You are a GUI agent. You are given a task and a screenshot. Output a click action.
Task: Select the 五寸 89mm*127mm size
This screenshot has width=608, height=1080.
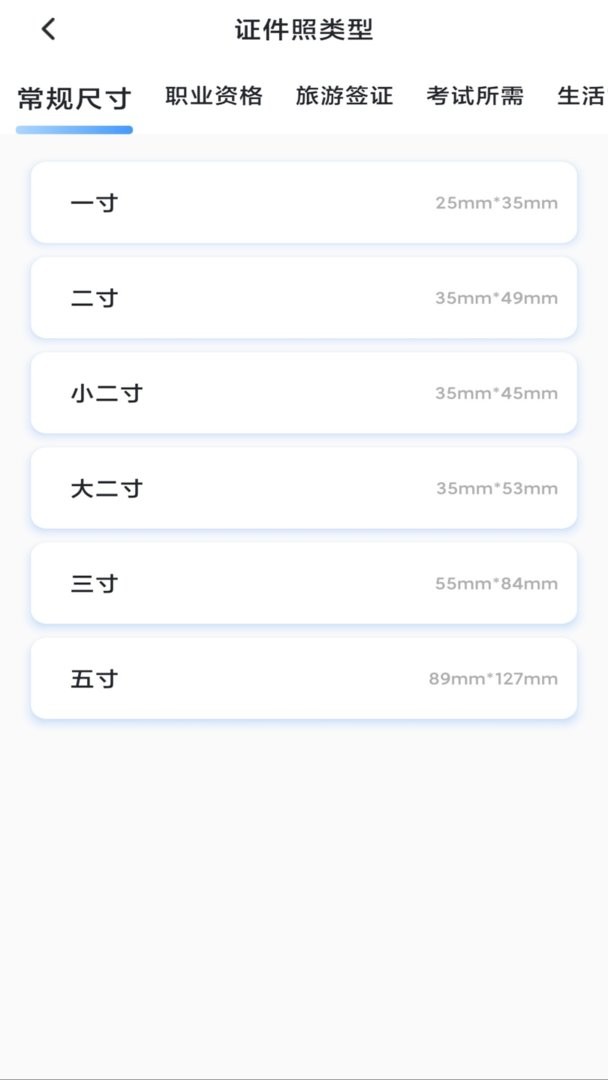(304, 678)
